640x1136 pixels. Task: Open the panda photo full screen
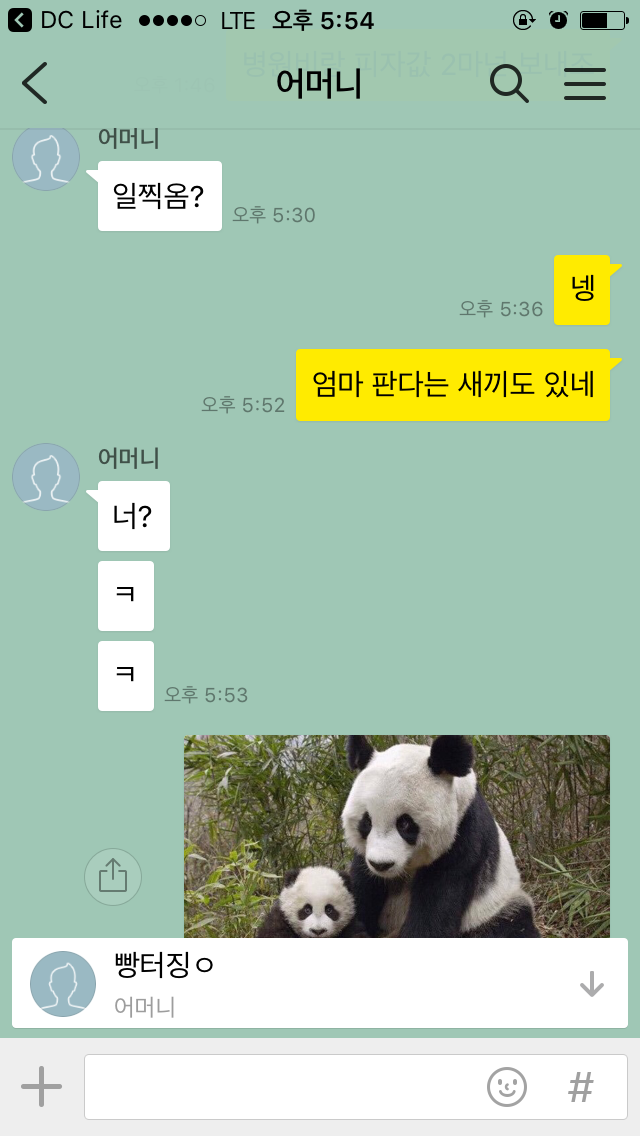[396, 835]
